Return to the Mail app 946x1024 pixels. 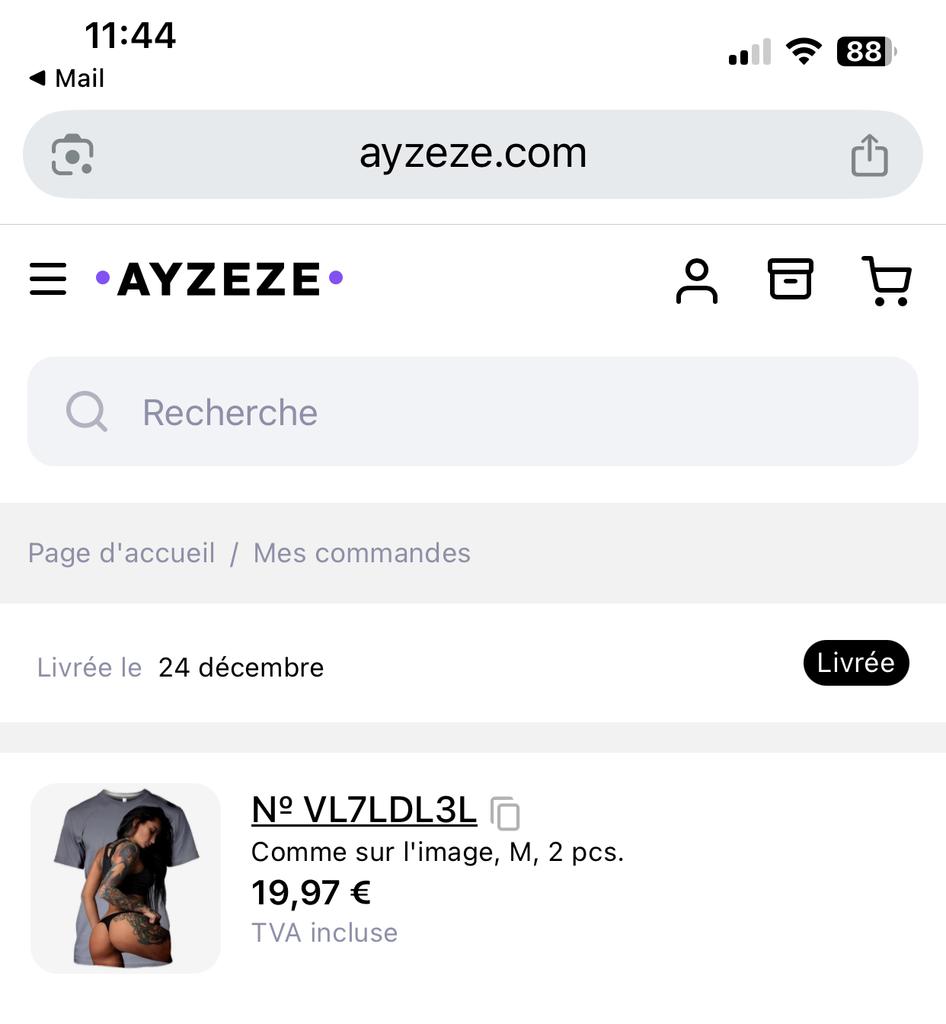point(67,78)
